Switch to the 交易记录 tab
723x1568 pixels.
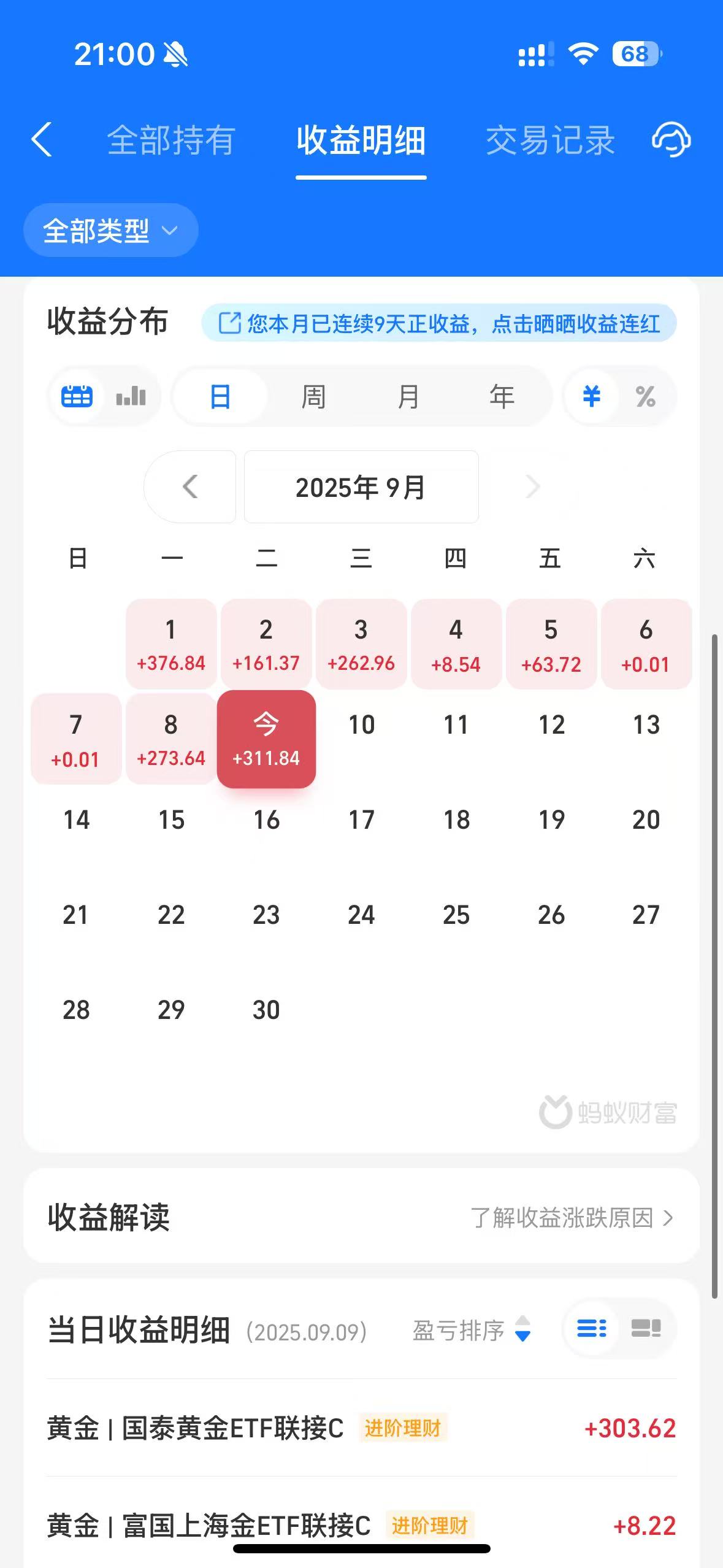(550, 140)
